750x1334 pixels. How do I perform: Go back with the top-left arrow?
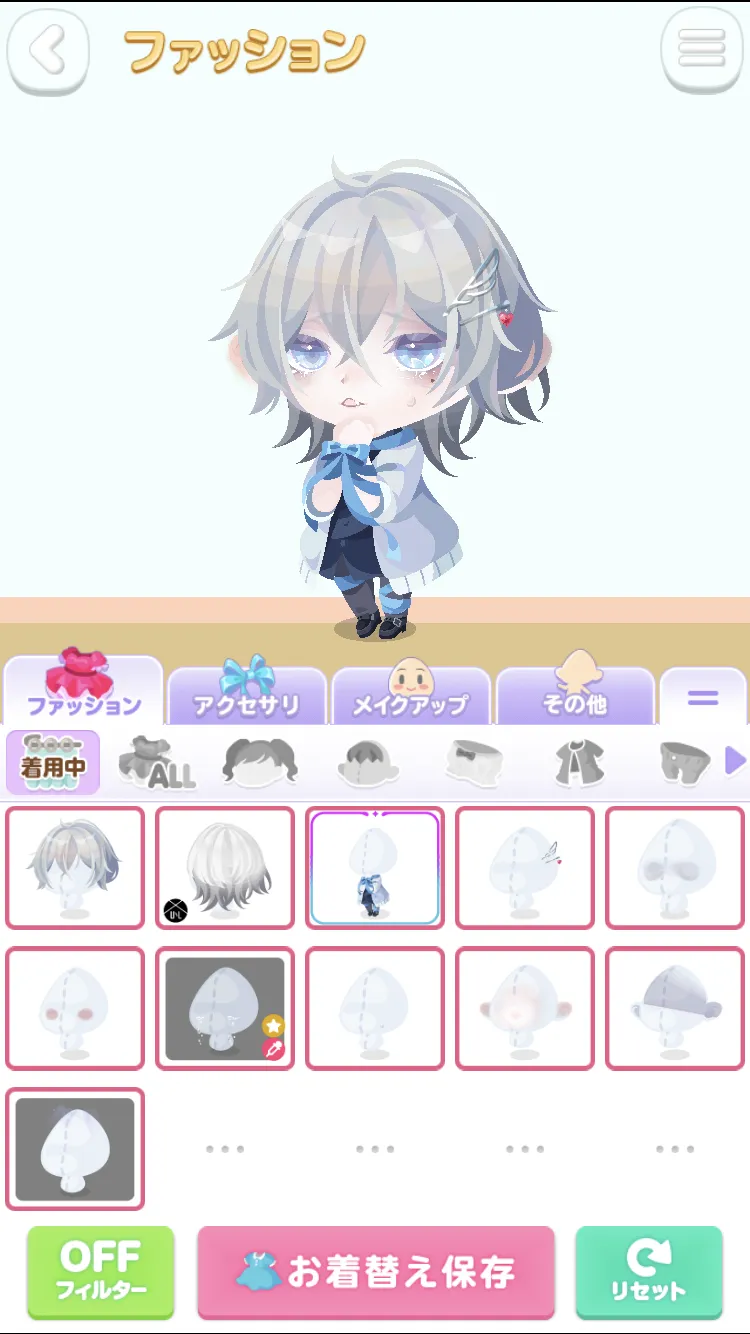(x=48, y=51)
